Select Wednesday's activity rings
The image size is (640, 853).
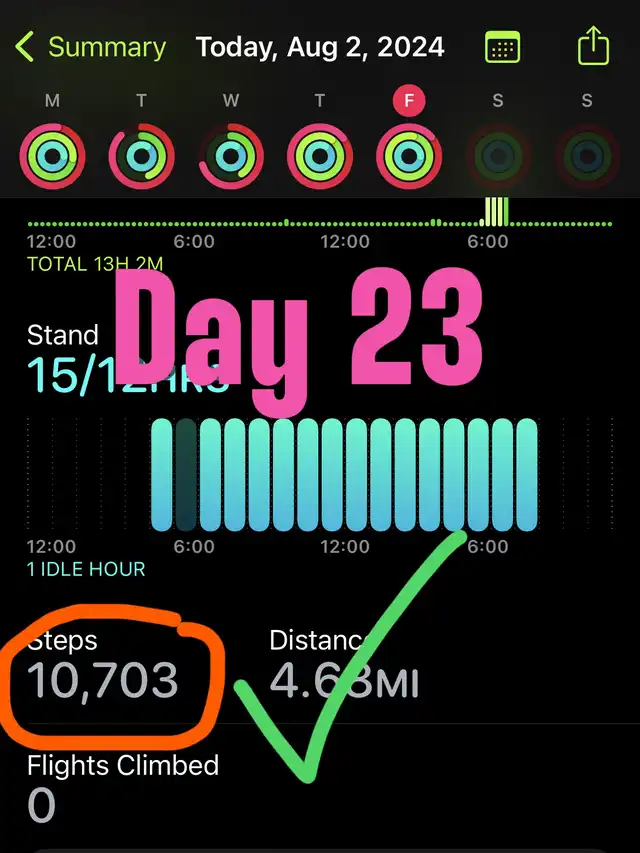click(231, 157)
